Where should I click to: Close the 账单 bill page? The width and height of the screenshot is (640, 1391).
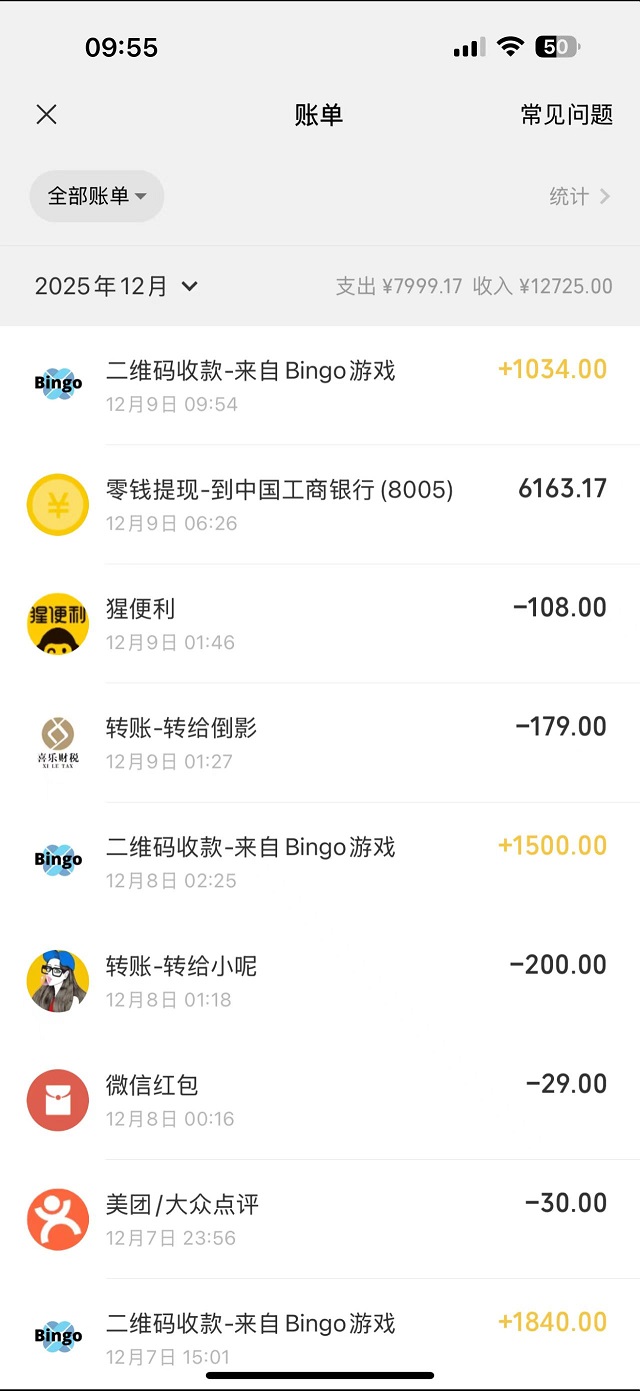coord(46,114)
